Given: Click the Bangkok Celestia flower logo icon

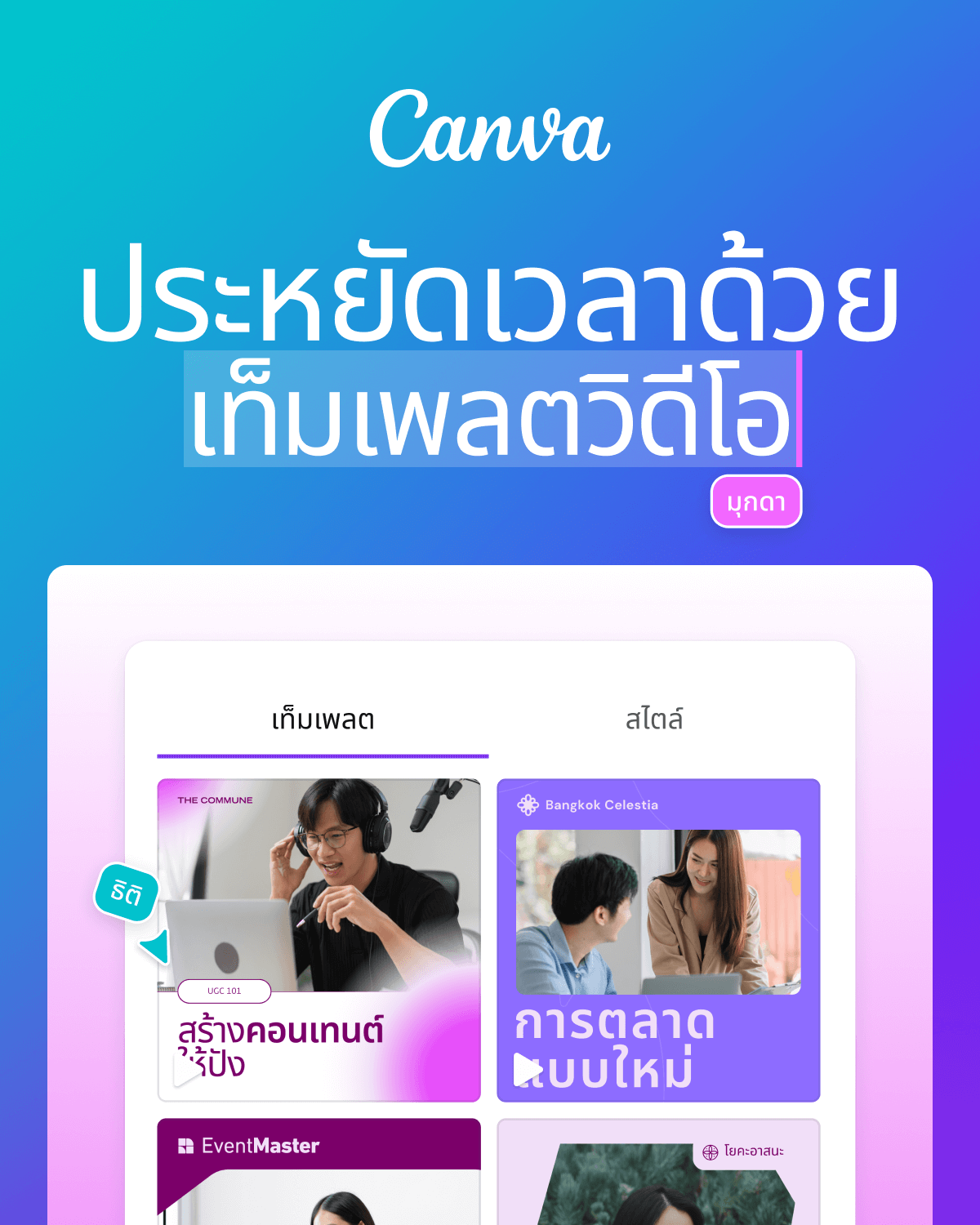Looking at the screenshot, I should tap(529, 804).
